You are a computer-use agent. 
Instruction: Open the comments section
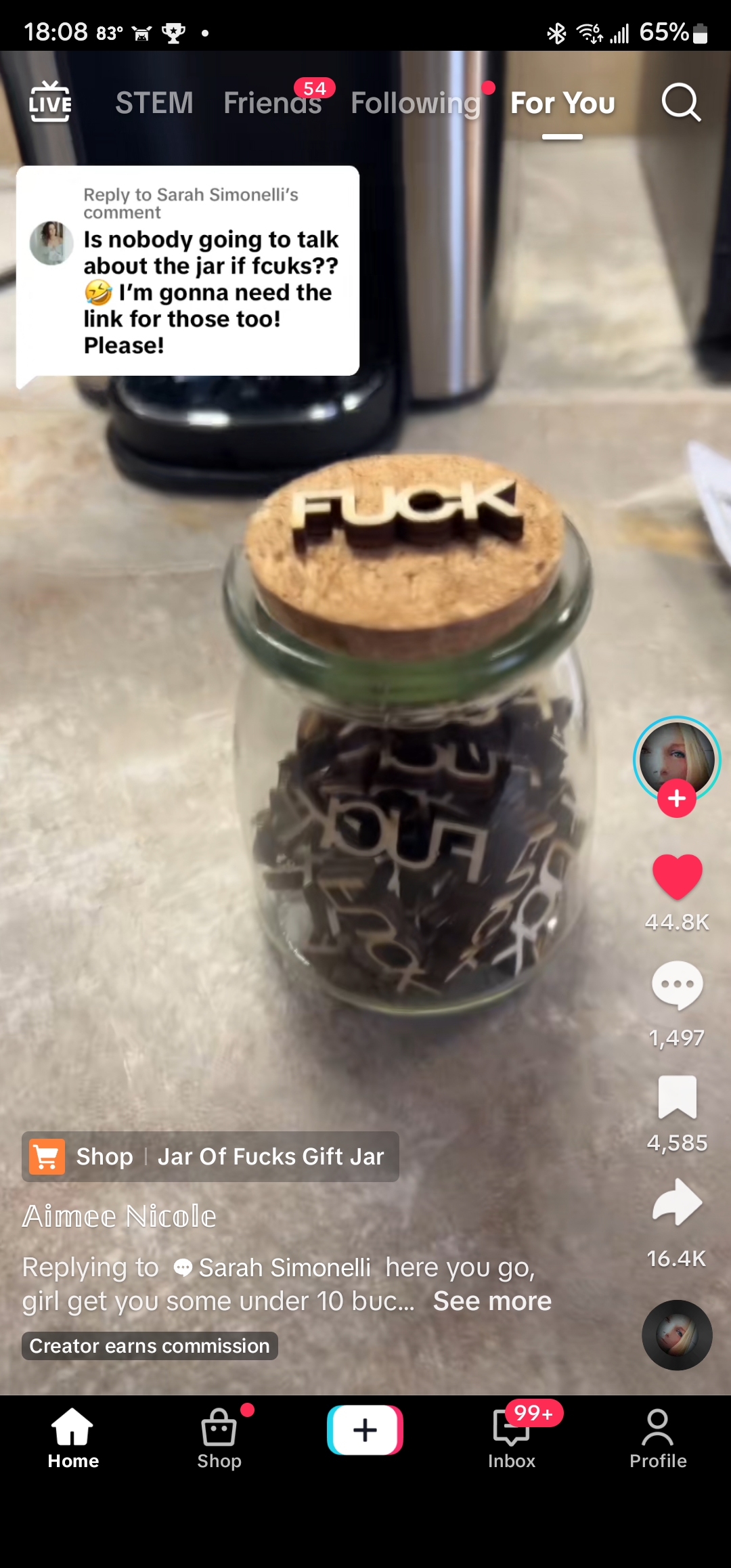point(677,985)
